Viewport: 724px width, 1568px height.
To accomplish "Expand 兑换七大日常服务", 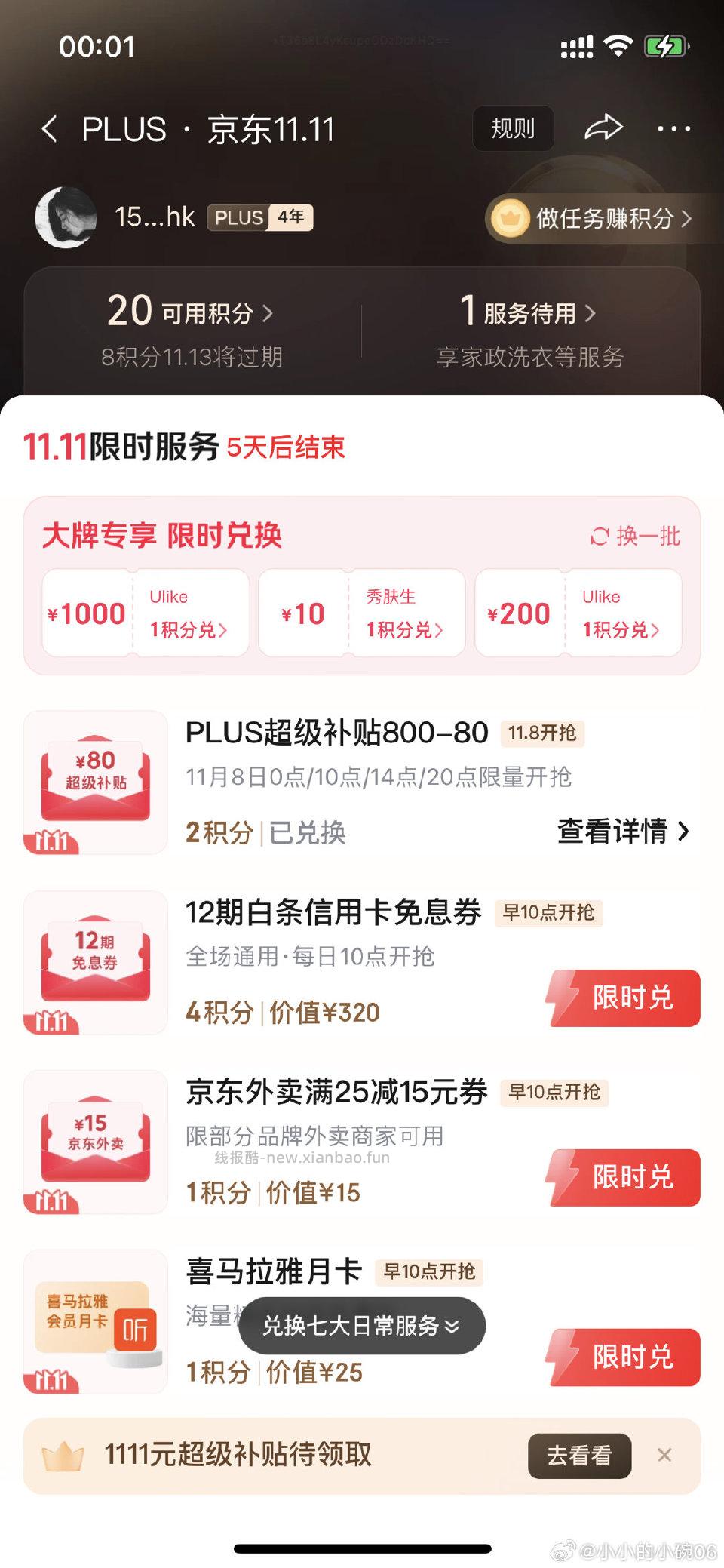I will click(360, 1326).
